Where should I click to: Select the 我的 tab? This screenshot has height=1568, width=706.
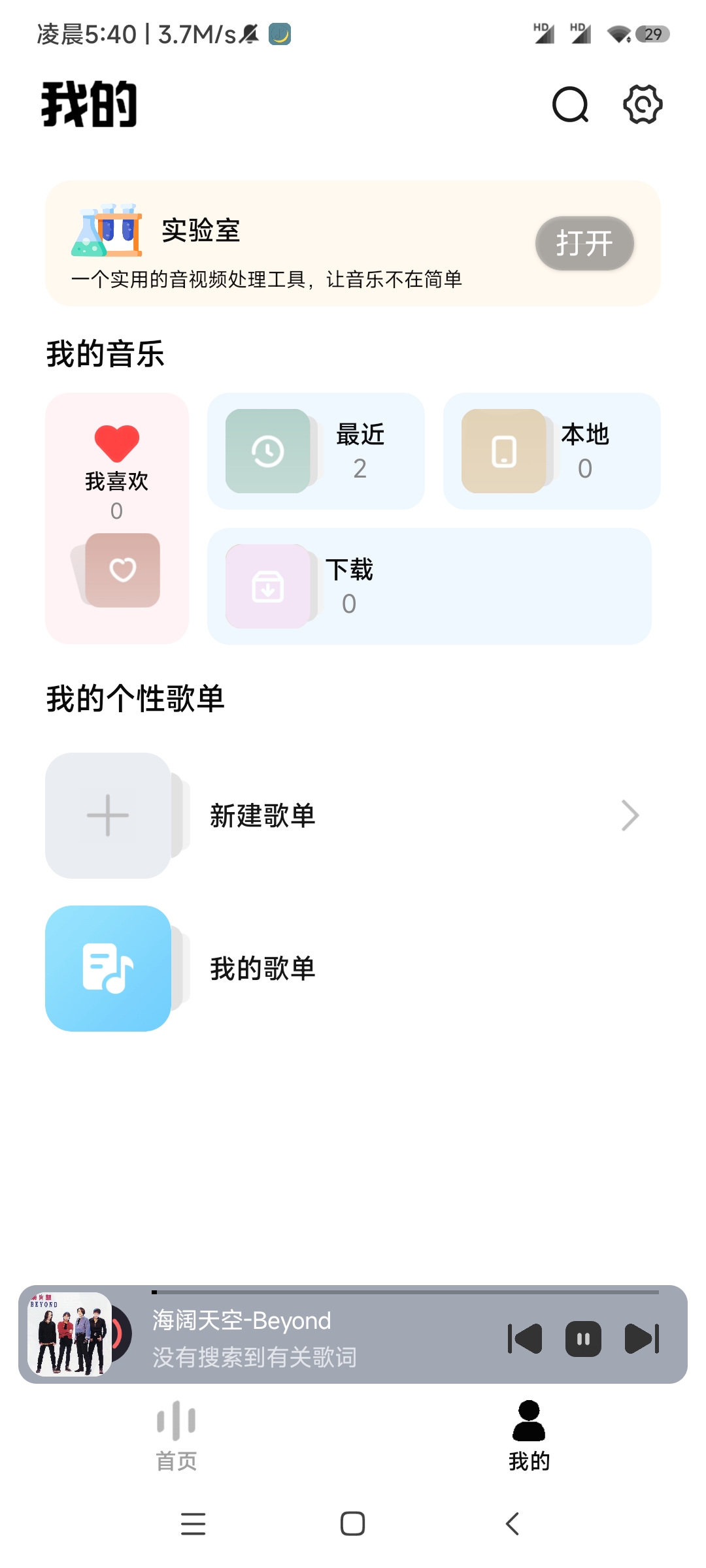[529, 1435]
